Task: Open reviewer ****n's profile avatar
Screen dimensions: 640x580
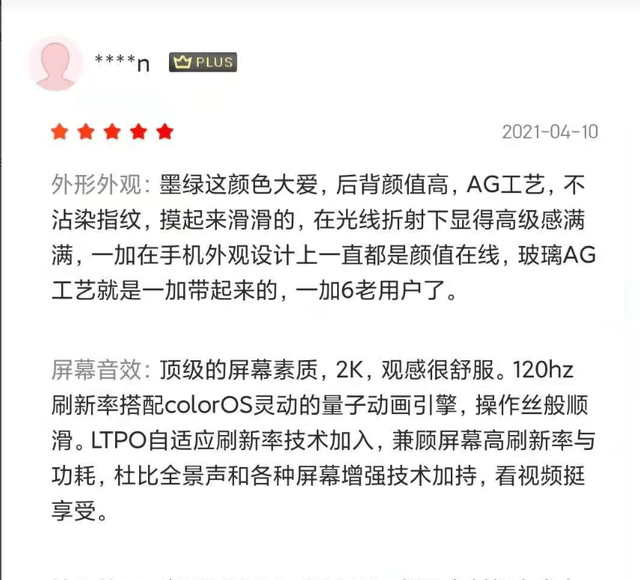Action: (x=55, y=64)
